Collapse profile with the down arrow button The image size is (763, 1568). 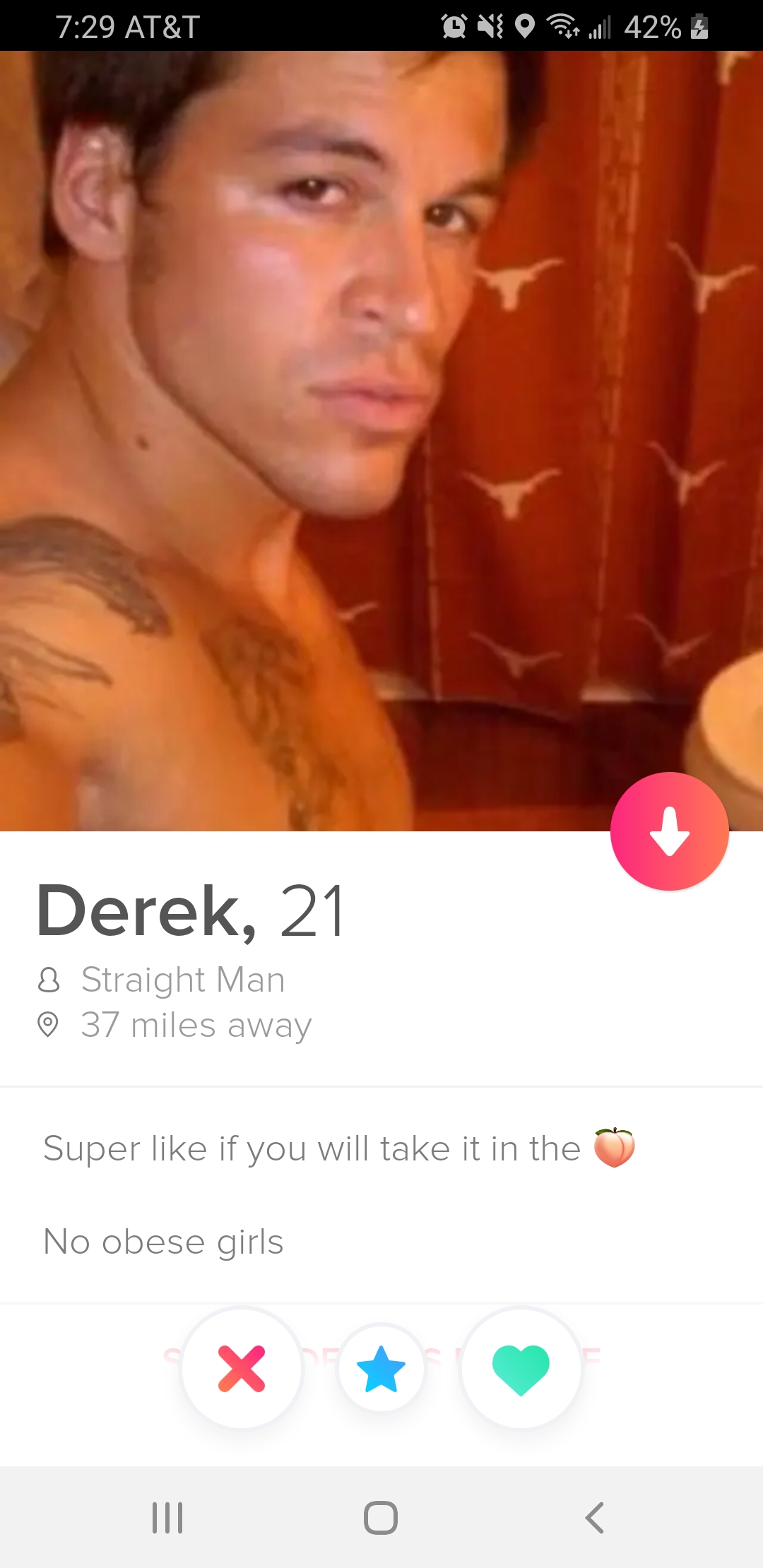tap(669, 831)
